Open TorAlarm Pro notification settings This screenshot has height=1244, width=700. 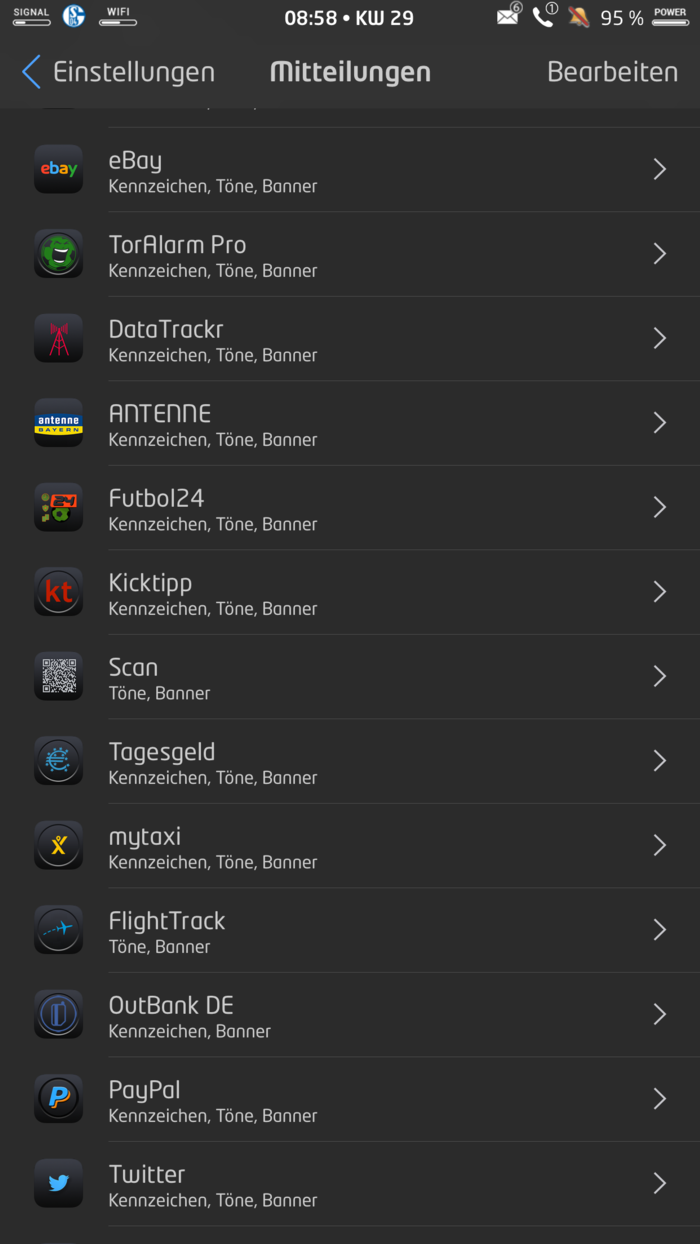pyautogui.click(x=350, y=254)
